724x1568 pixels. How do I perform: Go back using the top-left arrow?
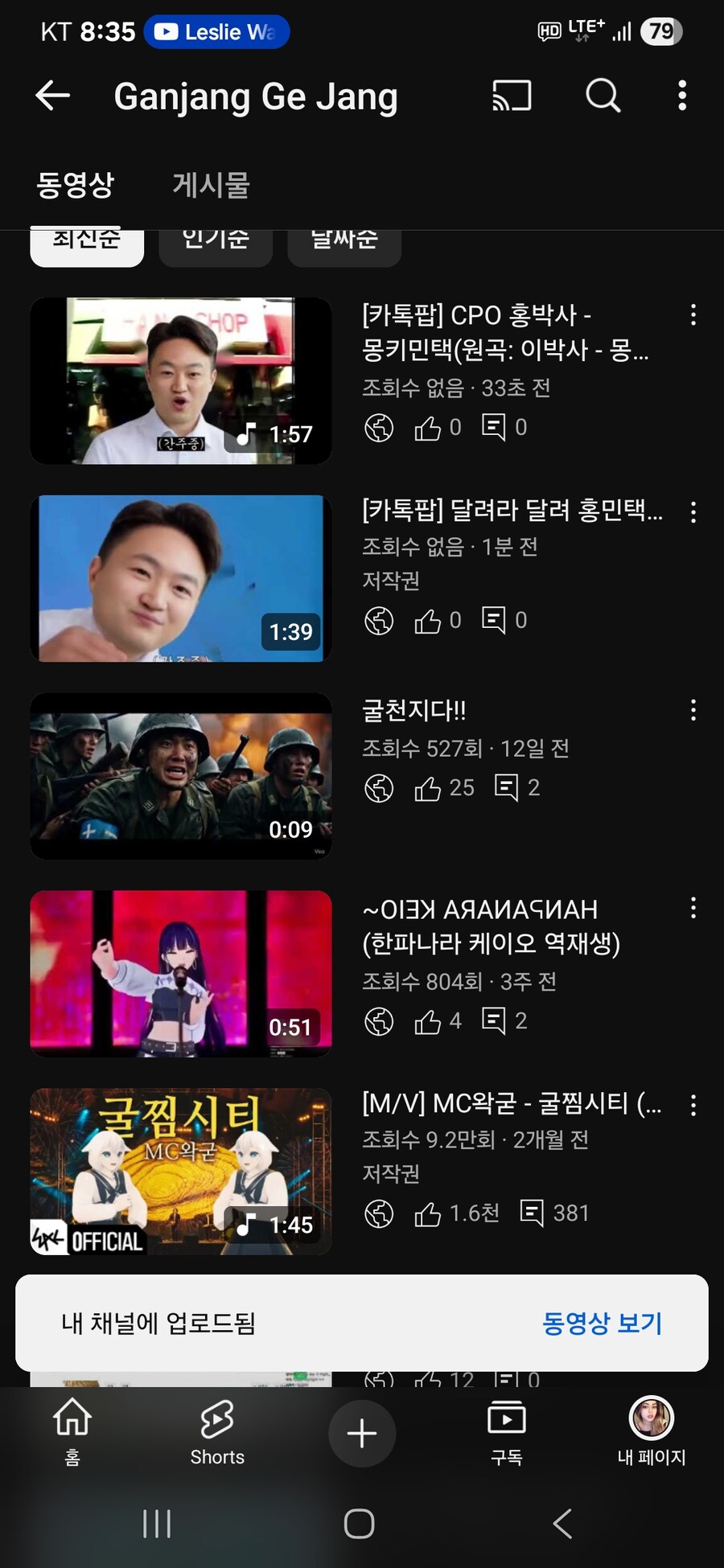point(53,96)
